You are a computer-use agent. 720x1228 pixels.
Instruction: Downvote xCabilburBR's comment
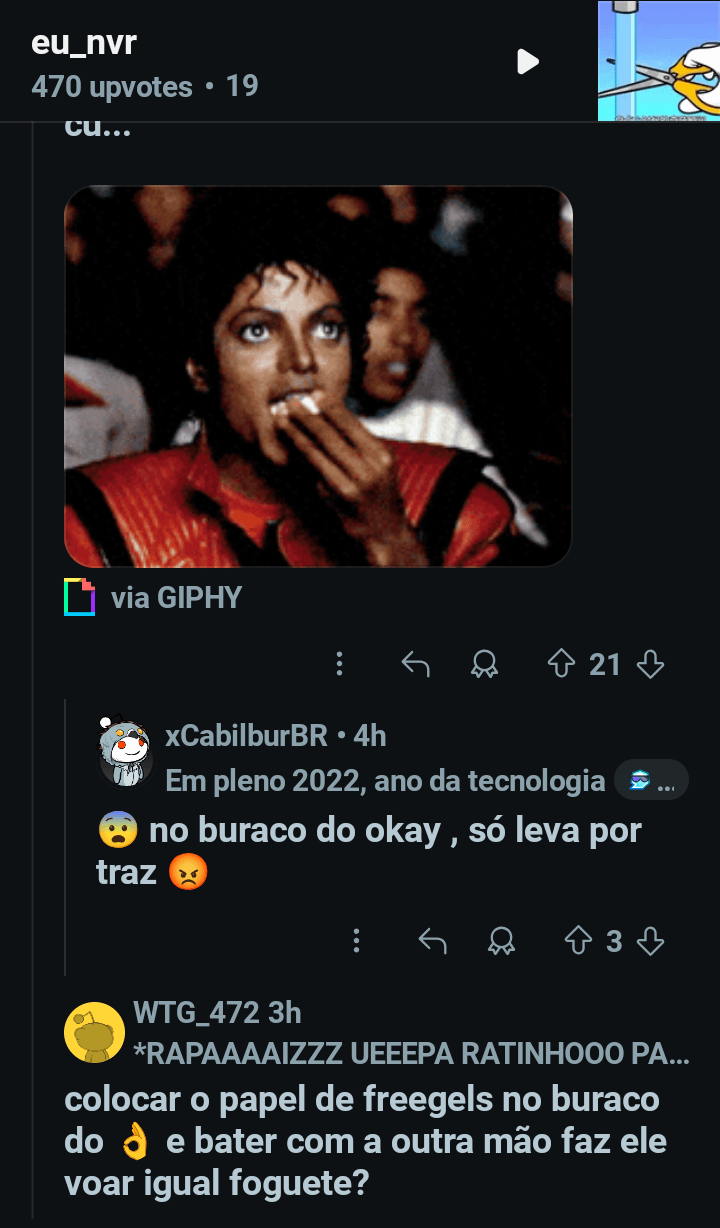[x=651, y=941]
